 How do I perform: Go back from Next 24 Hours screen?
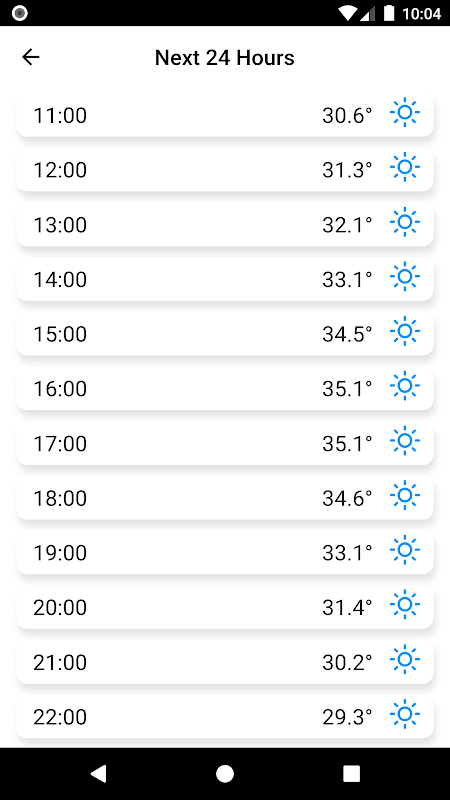(31, 57)
